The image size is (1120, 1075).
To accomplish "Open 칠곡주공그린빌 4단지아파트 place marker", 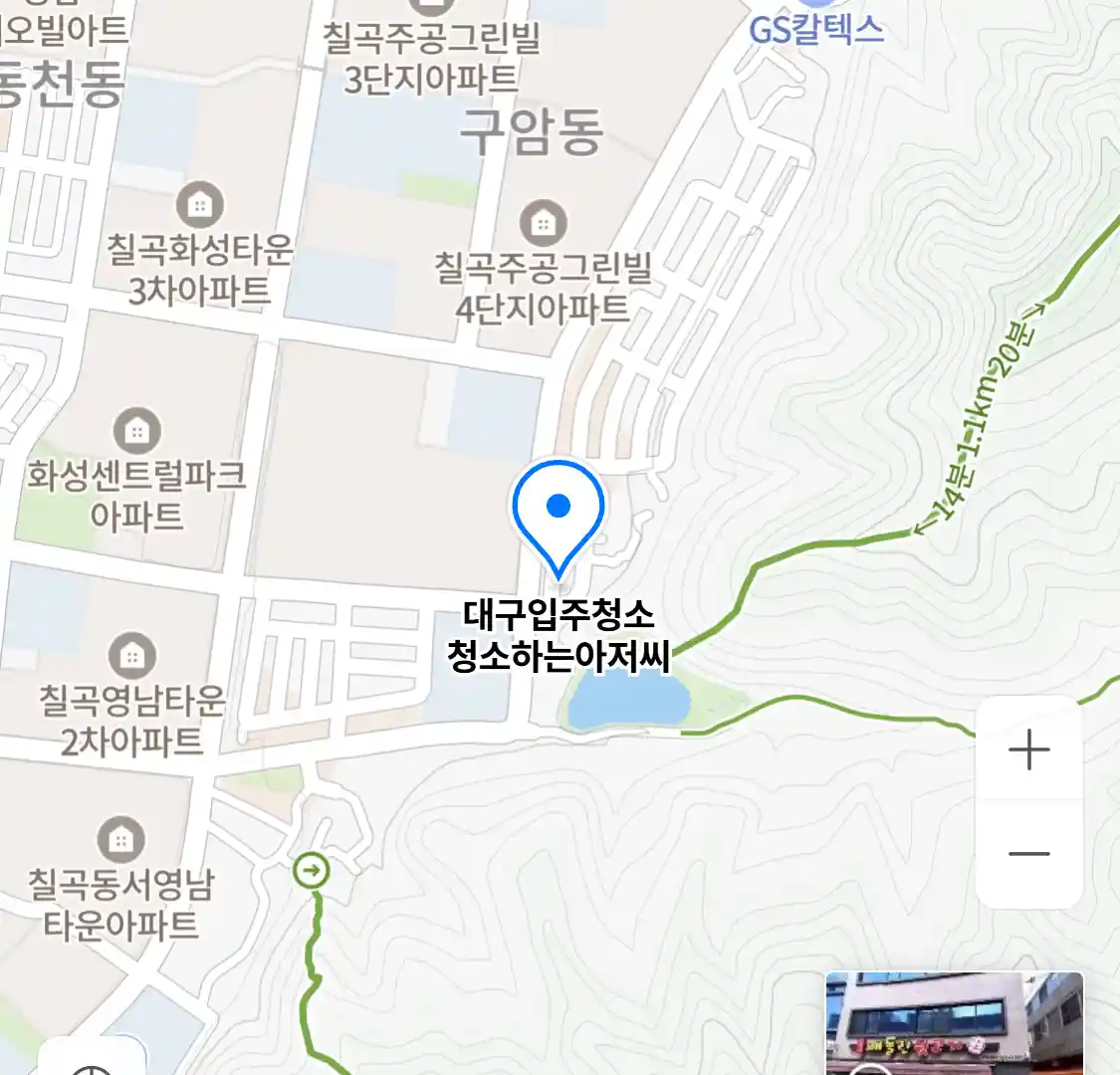I will click(x=543, y=224).
